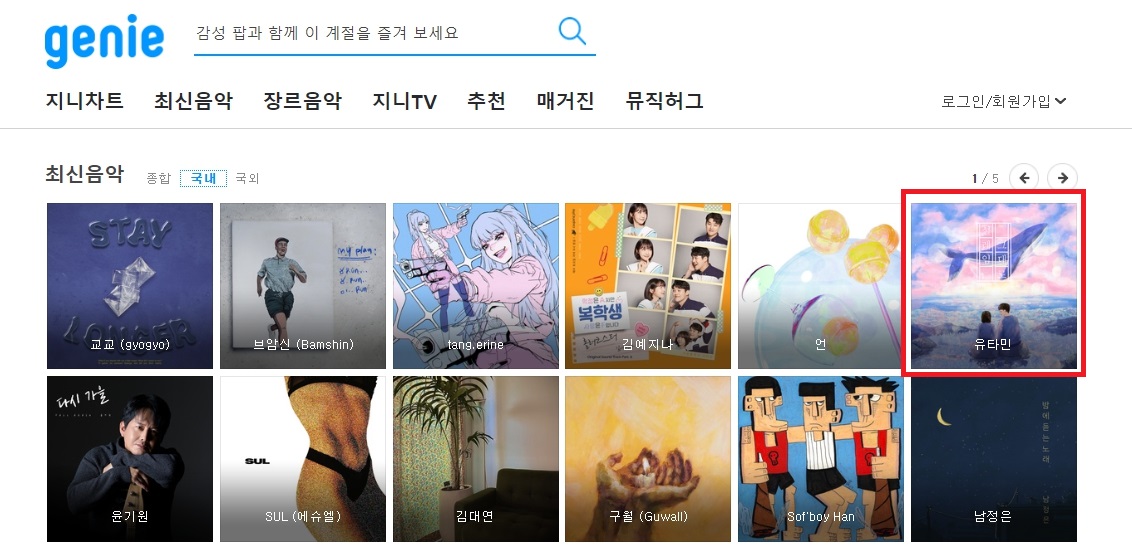The height and width of the screenshot is (558, 1132).
Task: Select the 종합 filter
Action: 158,179
